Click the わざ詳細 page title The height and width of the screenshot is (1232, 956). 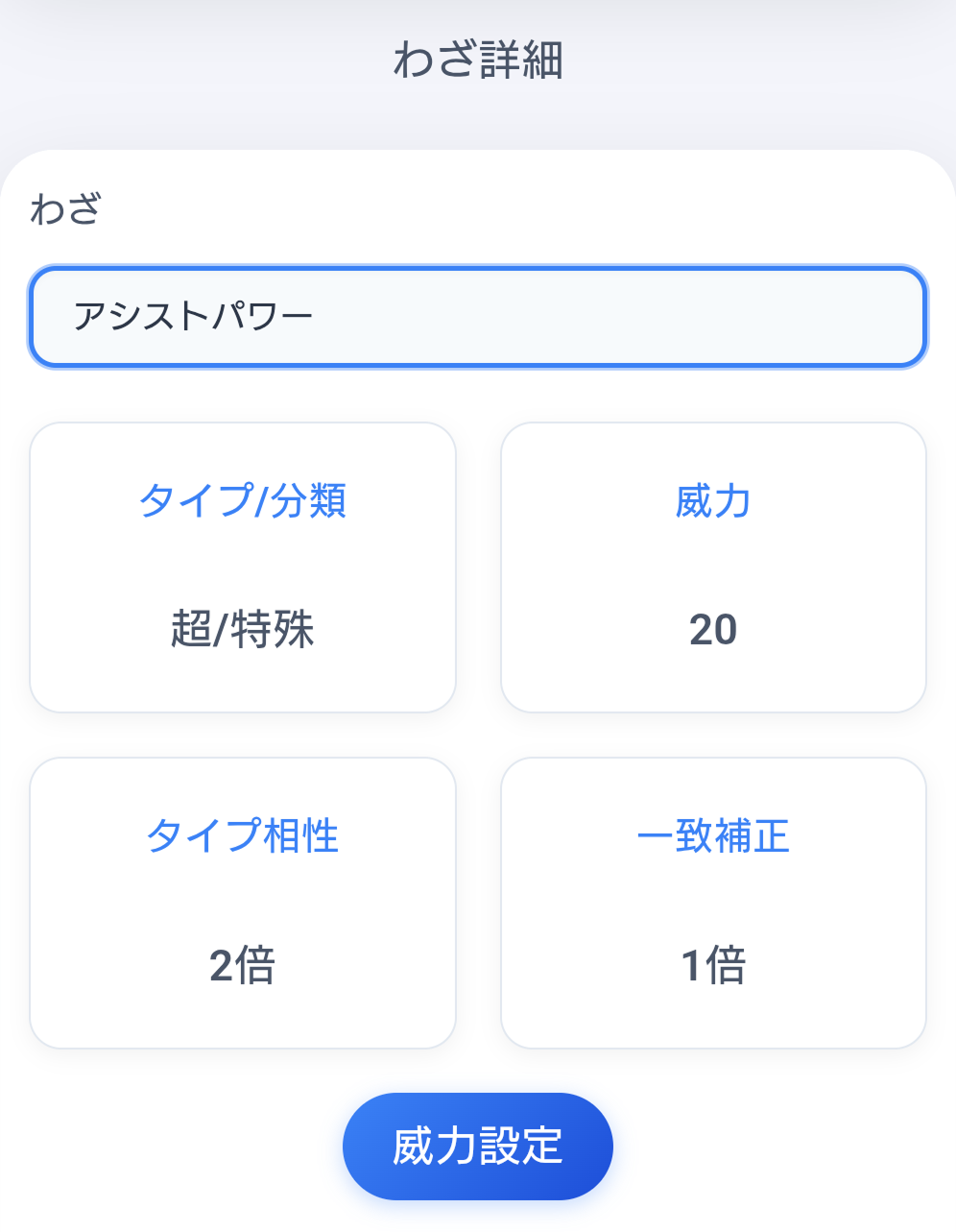click(477, 58)
